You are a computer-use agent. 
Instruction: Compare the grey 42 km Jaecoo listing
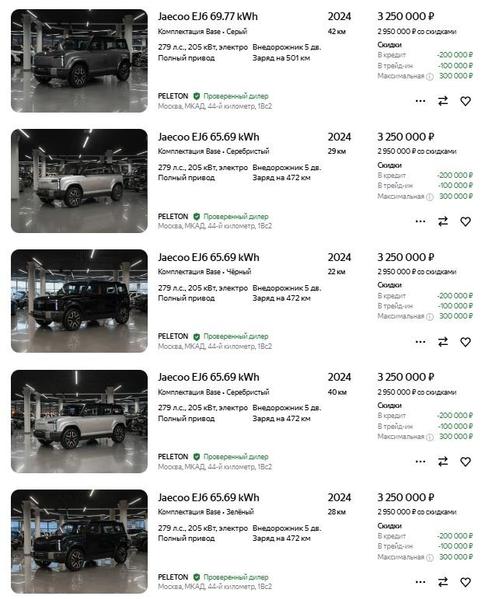tap(443, 101)
